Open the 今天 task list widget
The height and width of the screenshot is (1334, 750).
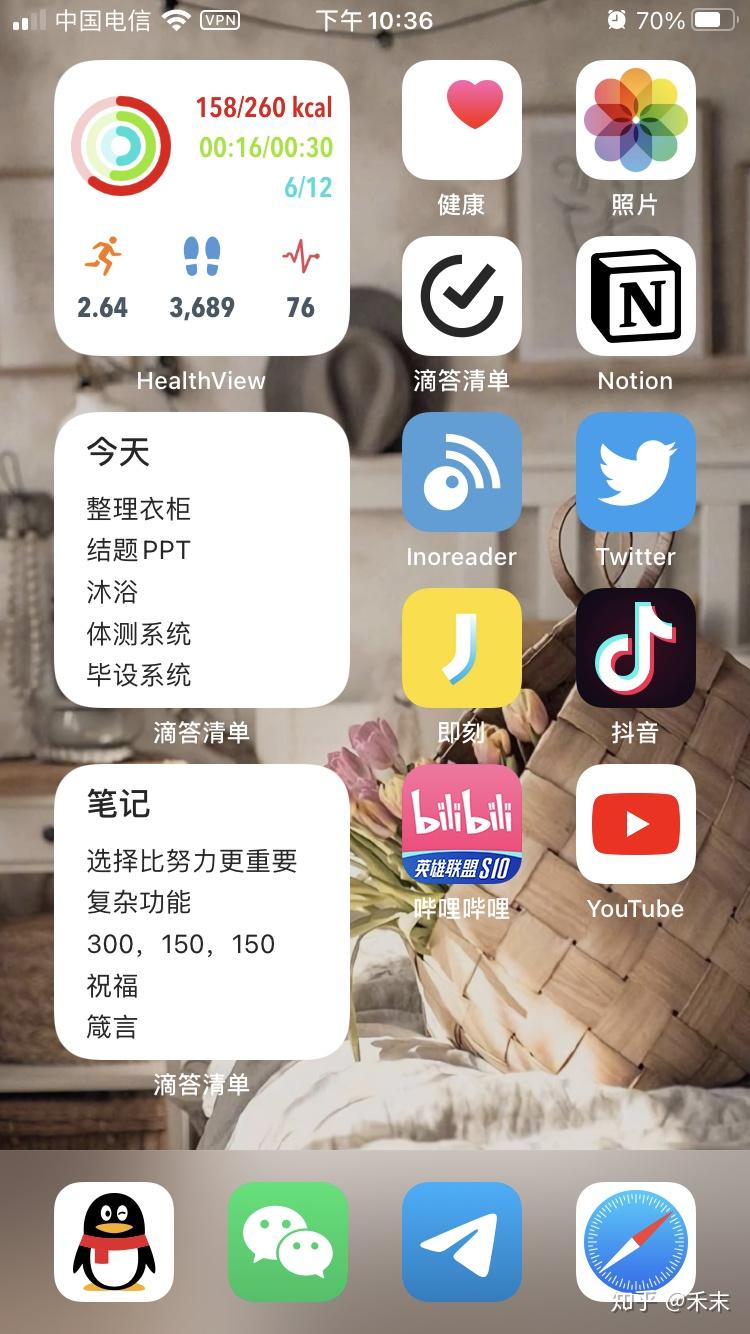(201, 560)
